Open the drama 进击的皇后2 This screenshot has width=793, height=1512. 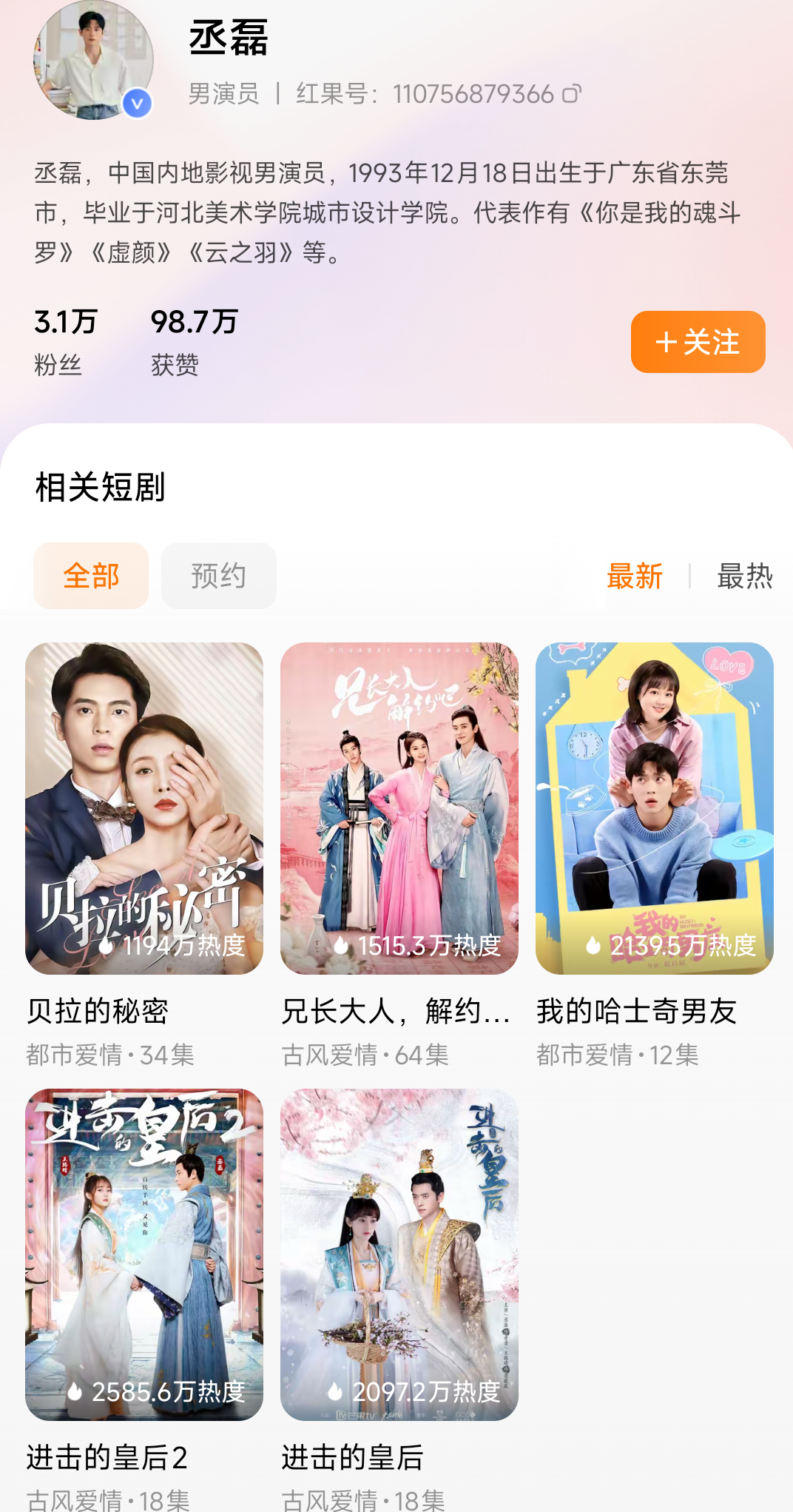pyautogui.click(x=144, y=1254)
